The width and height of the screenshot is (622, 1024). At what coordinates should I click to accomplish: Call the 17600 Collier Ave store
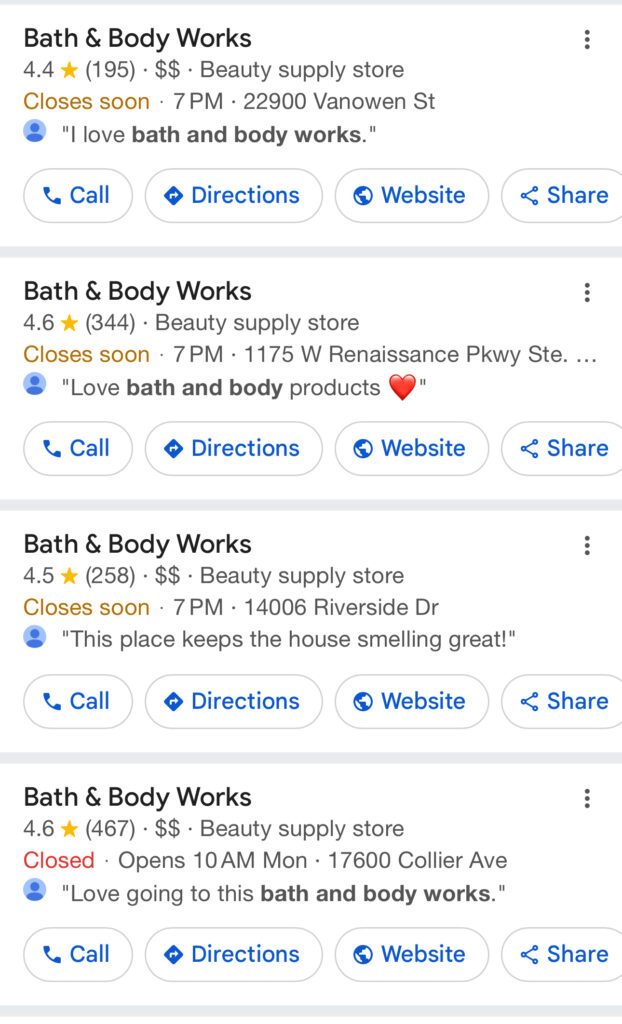(x=77, y=954)
